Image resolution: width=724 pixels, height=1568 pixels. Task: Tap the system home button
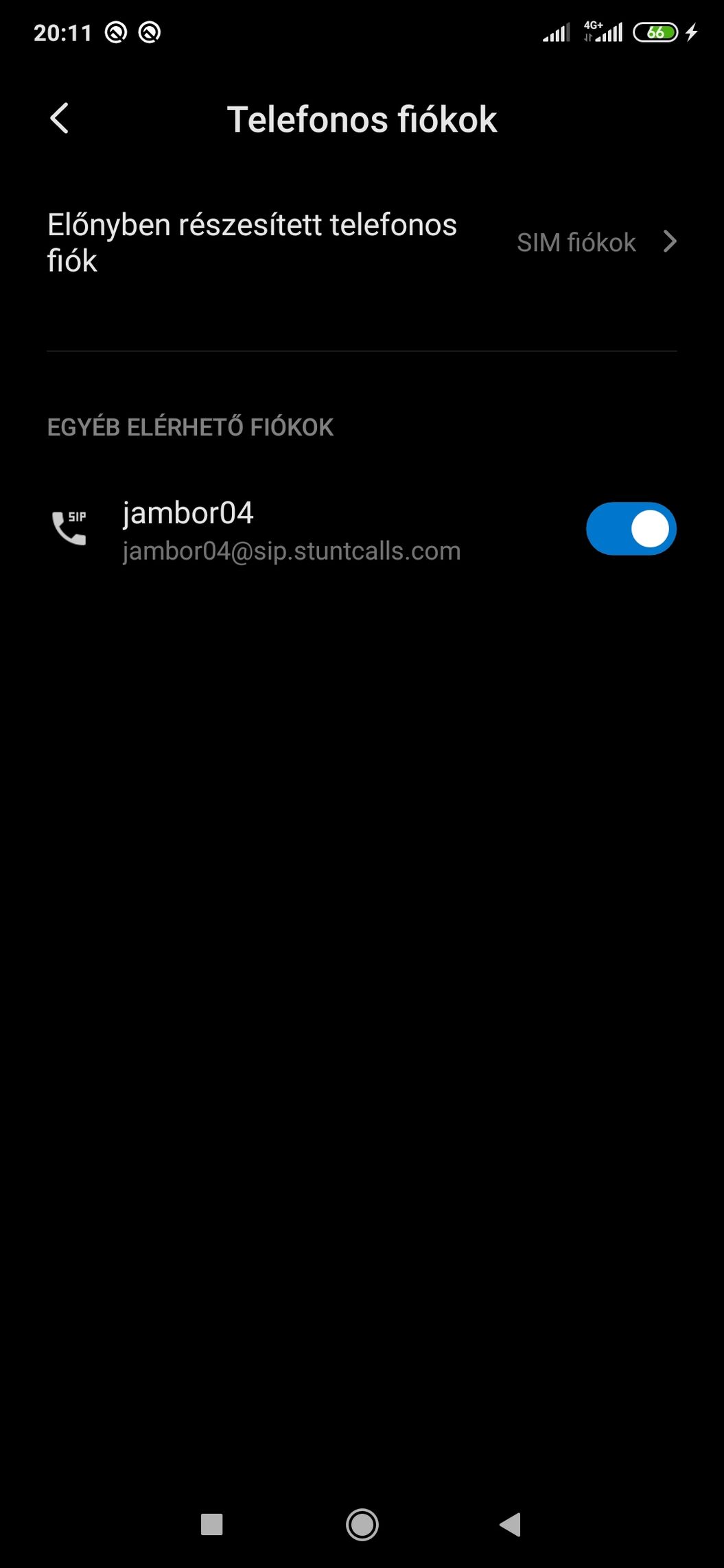pyautogui.click(x=362, y=1525)
